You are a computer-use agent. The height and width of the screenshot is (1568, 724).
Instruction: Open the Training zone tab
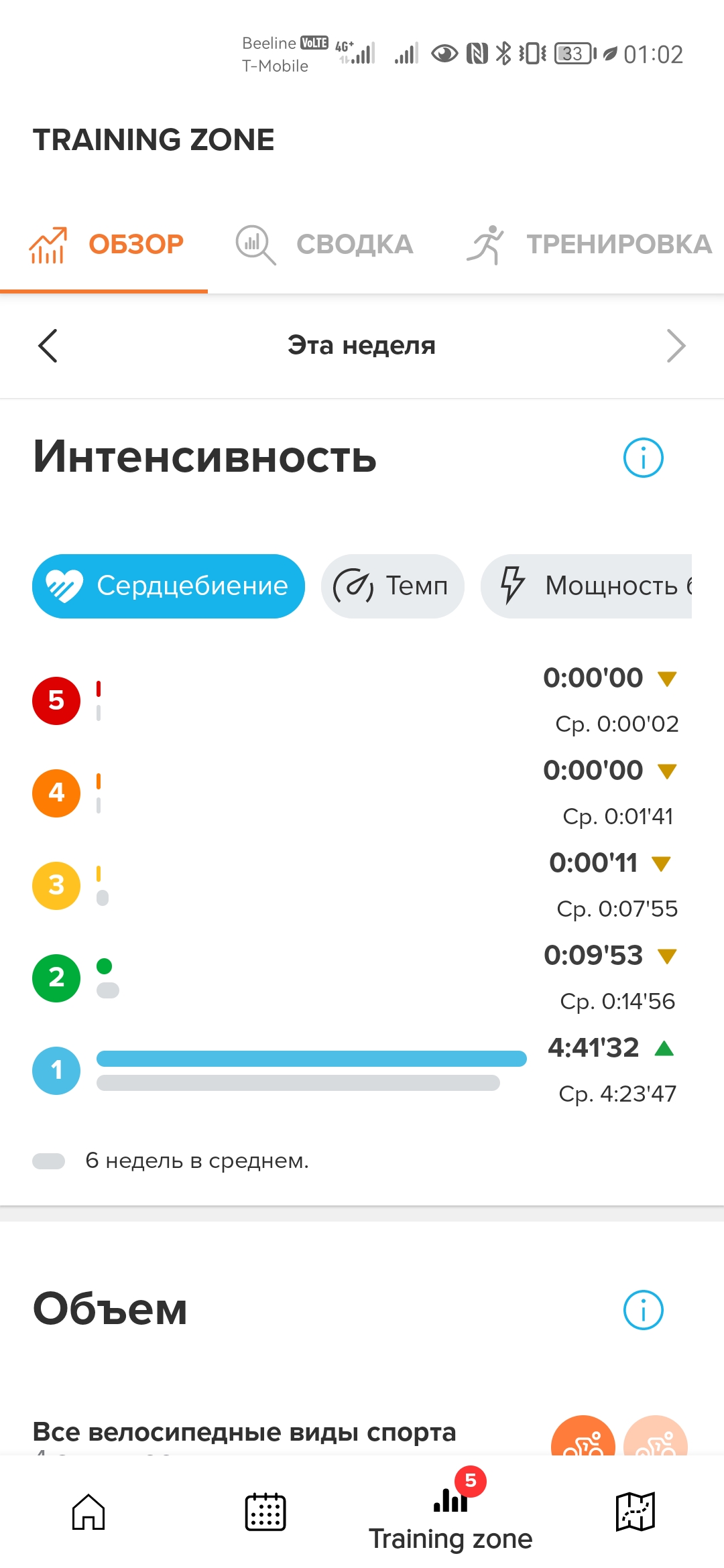coord(450,1516)
